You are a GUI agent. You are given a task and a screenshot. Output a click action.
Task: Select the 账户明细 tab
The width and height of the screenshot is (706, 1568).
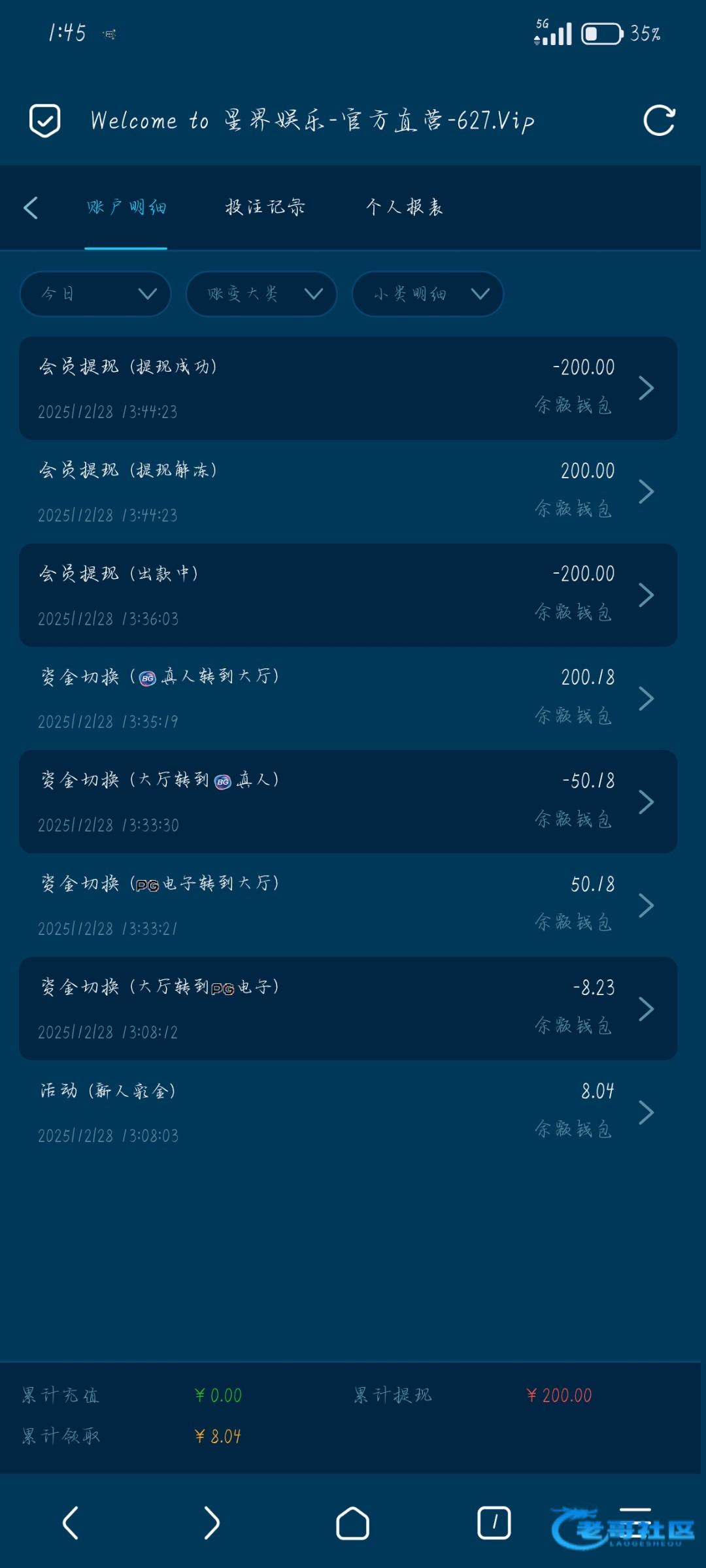126,208
